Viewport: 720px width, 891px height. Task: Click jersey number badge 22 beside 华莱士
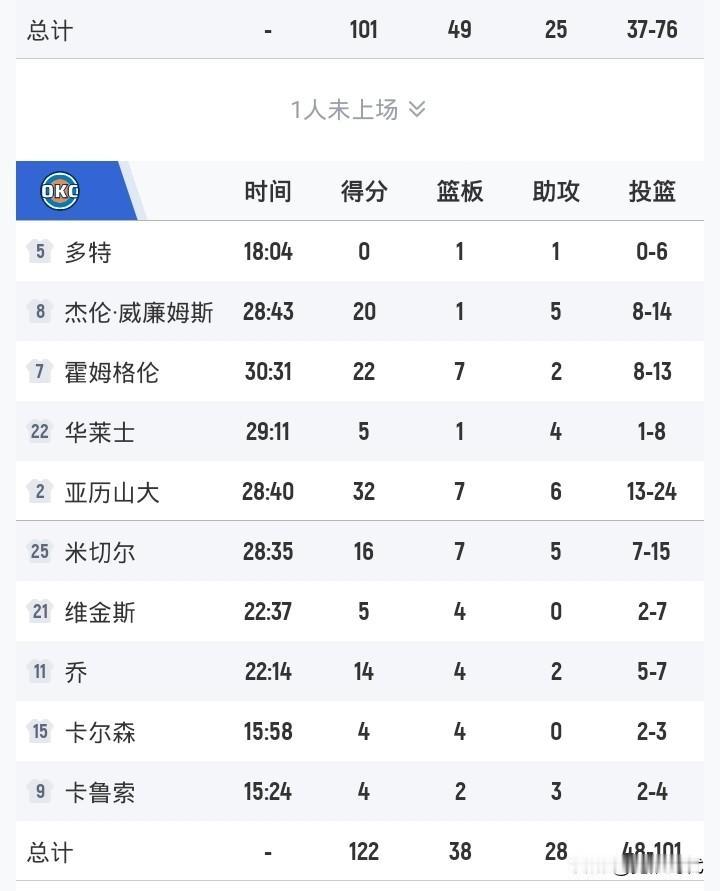click(x=39, y=431)
